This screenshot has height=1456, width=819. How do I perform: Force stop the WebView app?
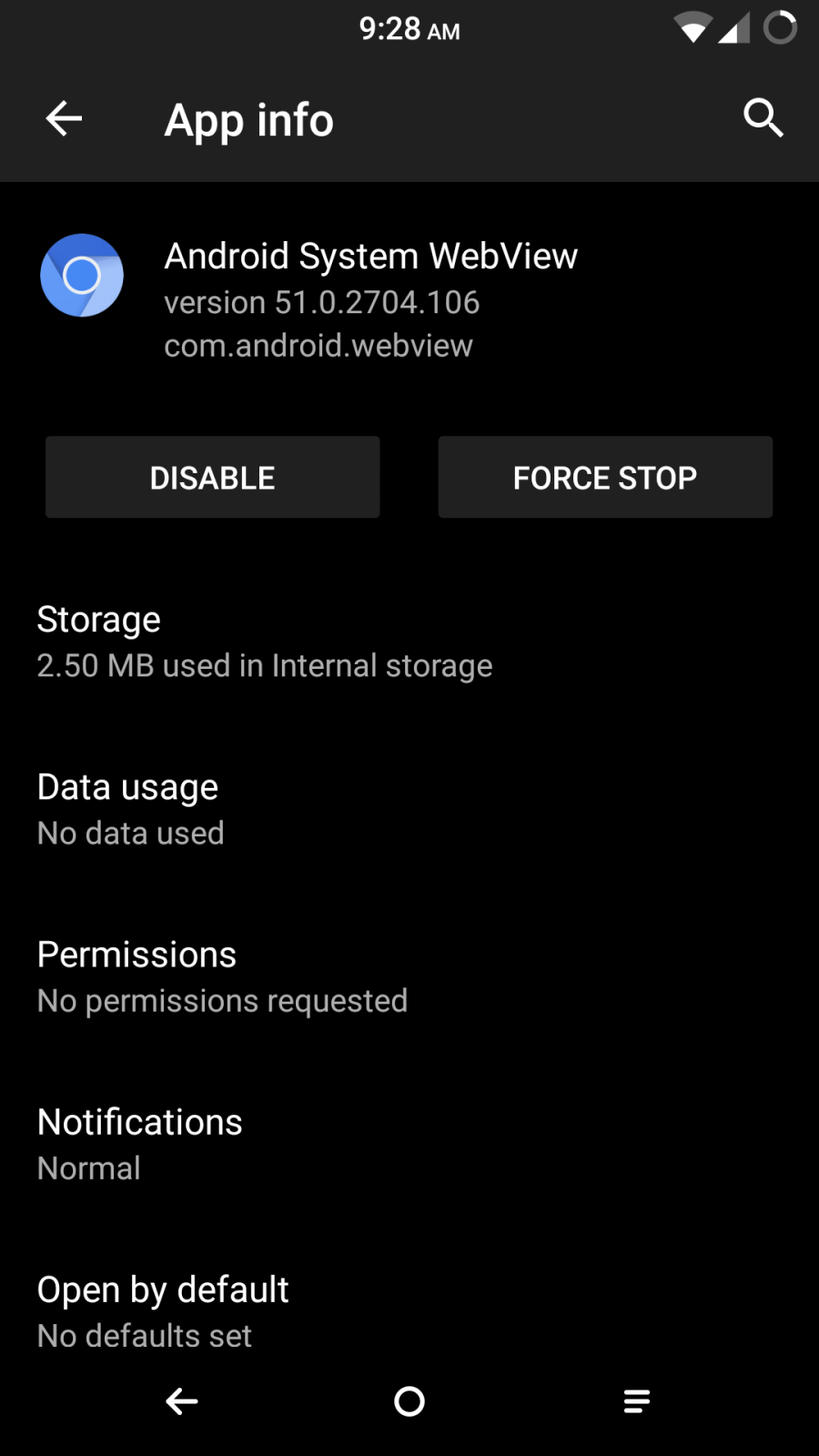(x=605, y=477)
